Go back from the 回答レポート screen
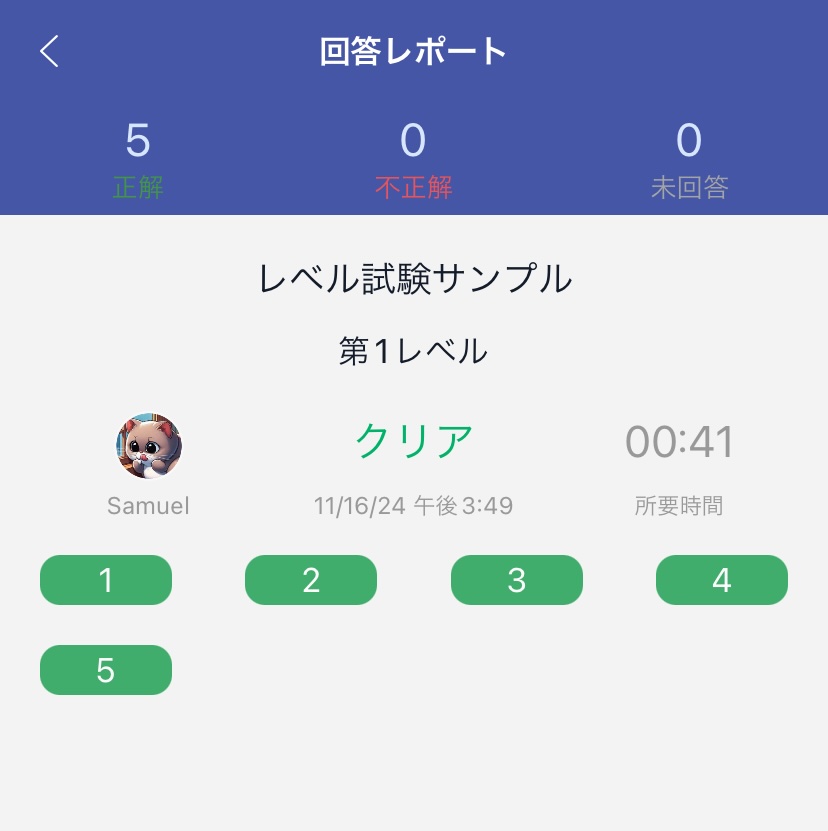The image size is (828, 831). coord(50,51)
